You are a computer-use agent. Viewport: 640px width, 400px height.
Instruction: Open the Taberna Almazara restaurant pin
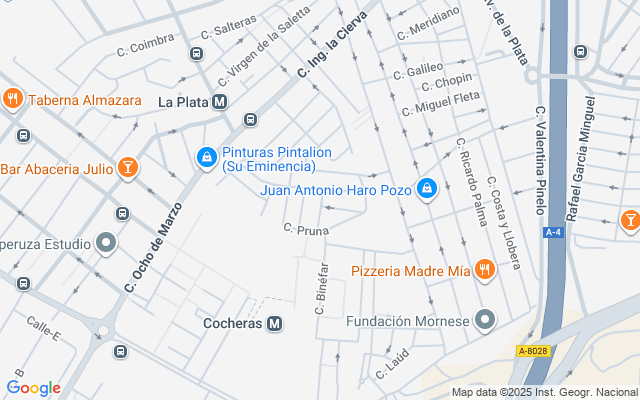pyautogui.click(x=13, y=99)
